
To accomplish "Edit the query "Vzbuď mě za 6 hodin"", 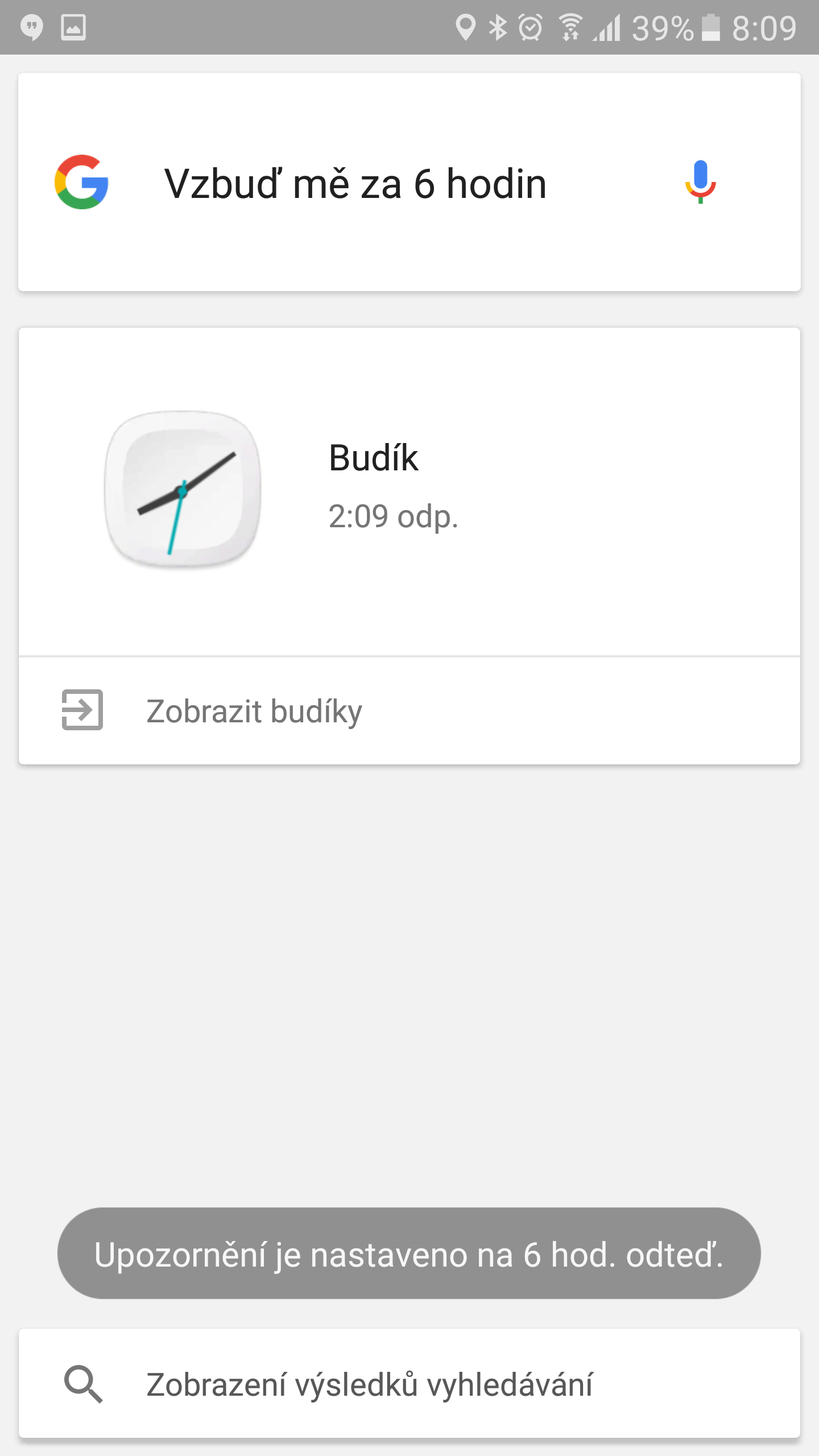I will point(355,184).
